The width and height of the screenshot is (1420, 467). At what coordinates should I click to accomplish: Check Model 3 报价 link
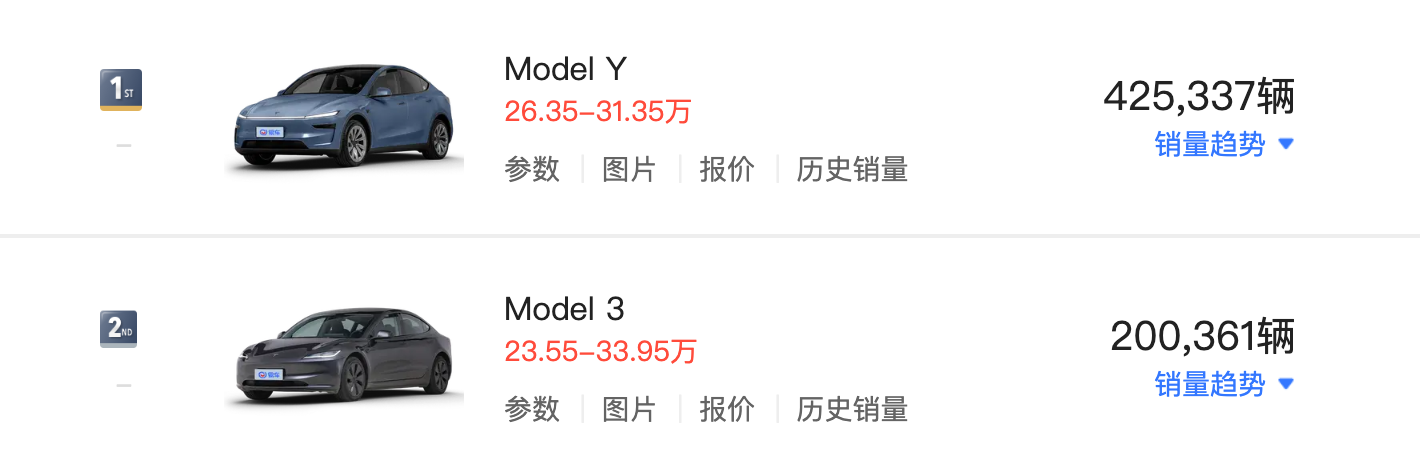[727, 409]
